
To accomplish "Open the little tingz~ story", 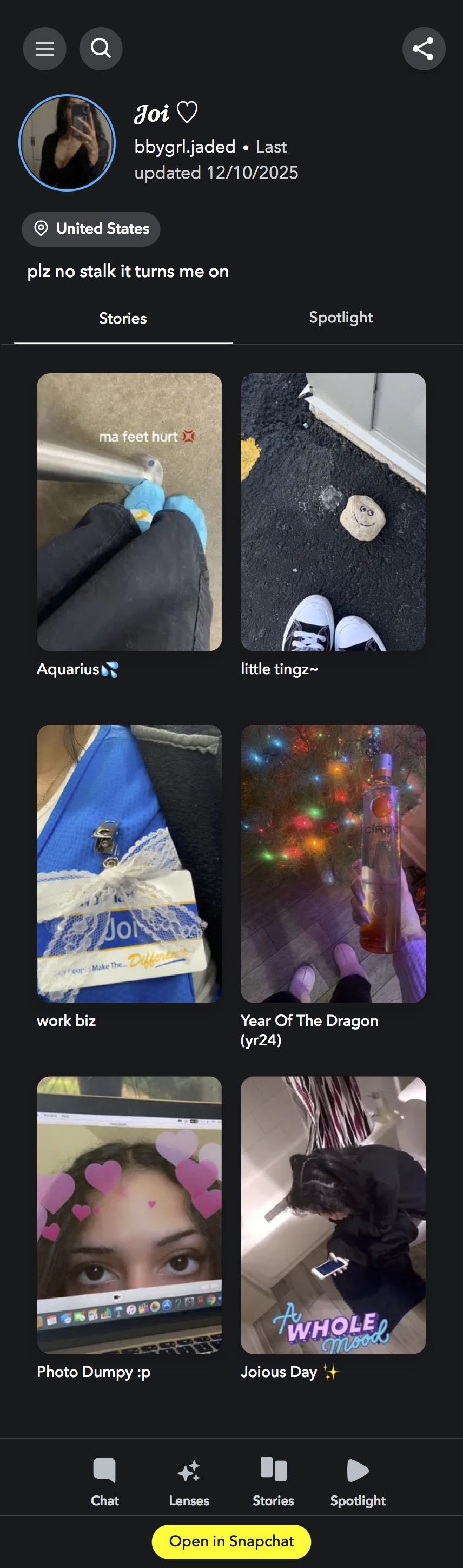I will [333, 512].
